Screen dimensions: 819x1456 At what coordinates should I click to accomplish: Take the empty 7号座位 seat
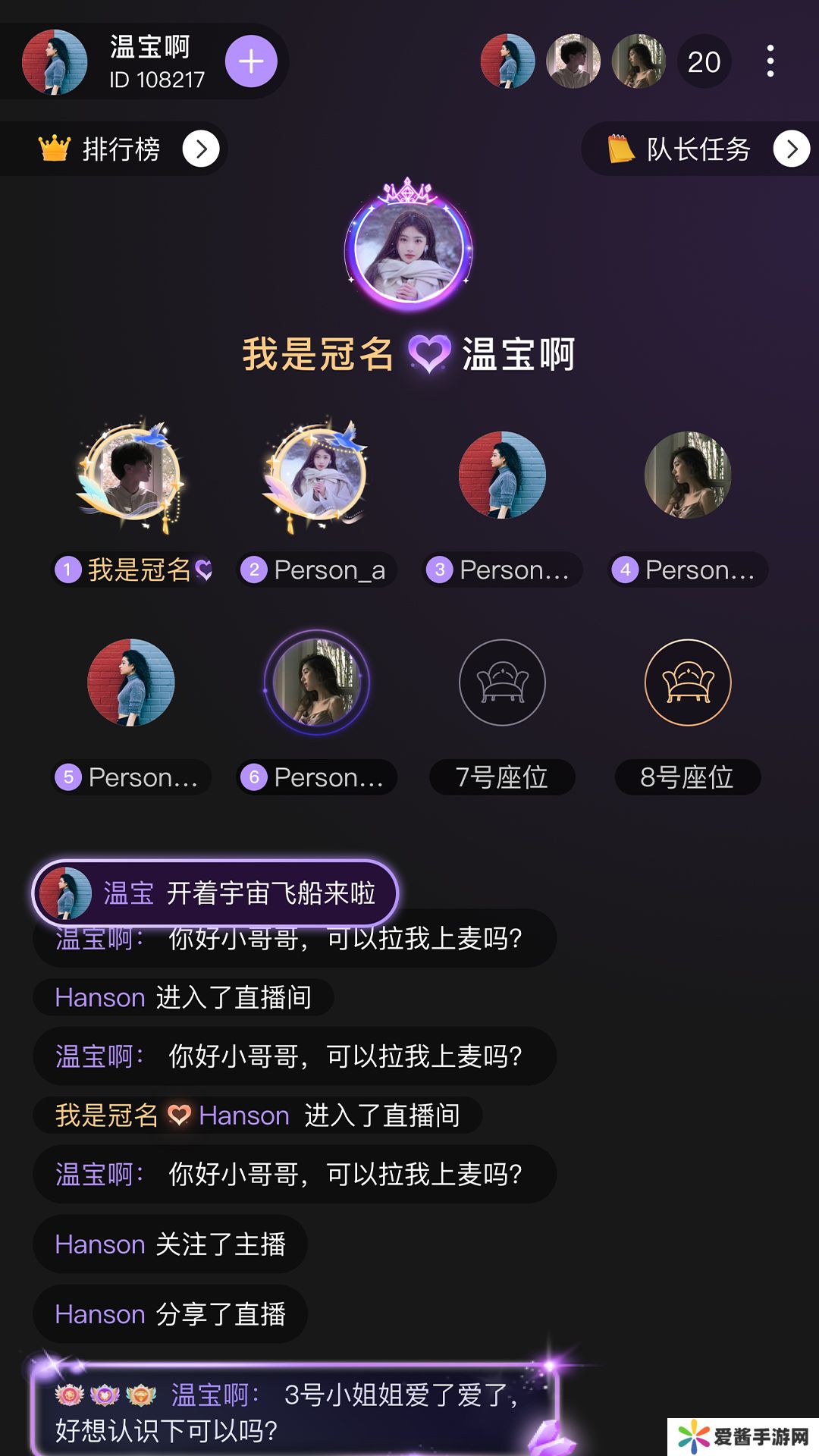(502, 682)
